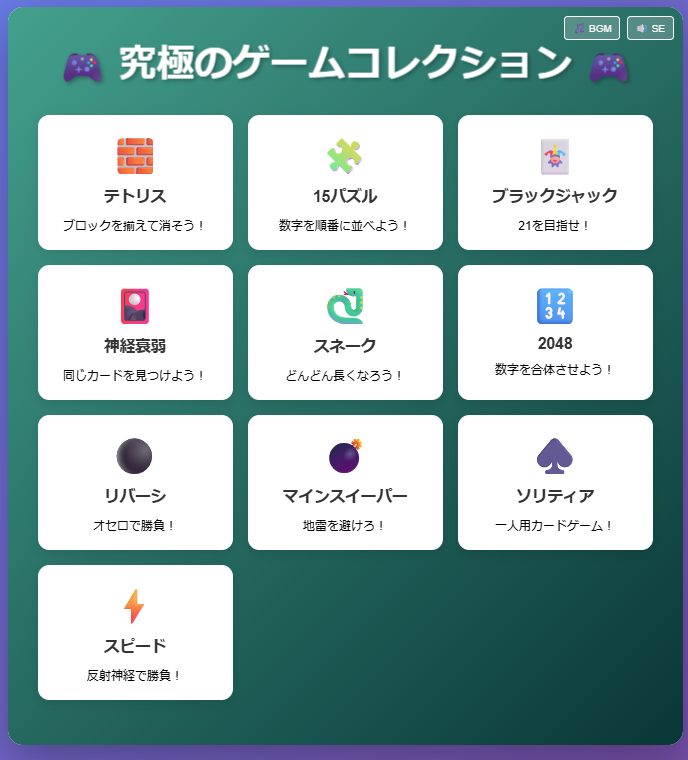Play the スネーク game
The width and height of the screenshot is (688, 760).
(x=345, y=332)
